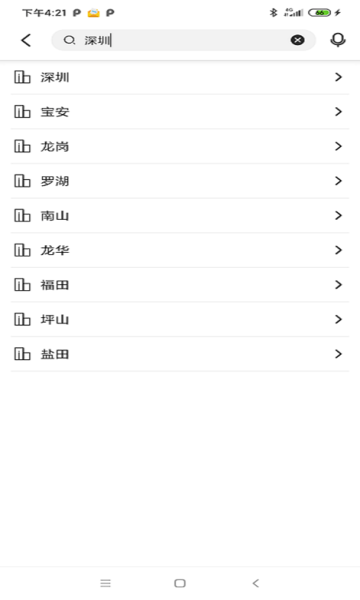The width and height of the screenshot is (360, 600).
Task: Open the 深圳 result row
Action: coord(180,77)
